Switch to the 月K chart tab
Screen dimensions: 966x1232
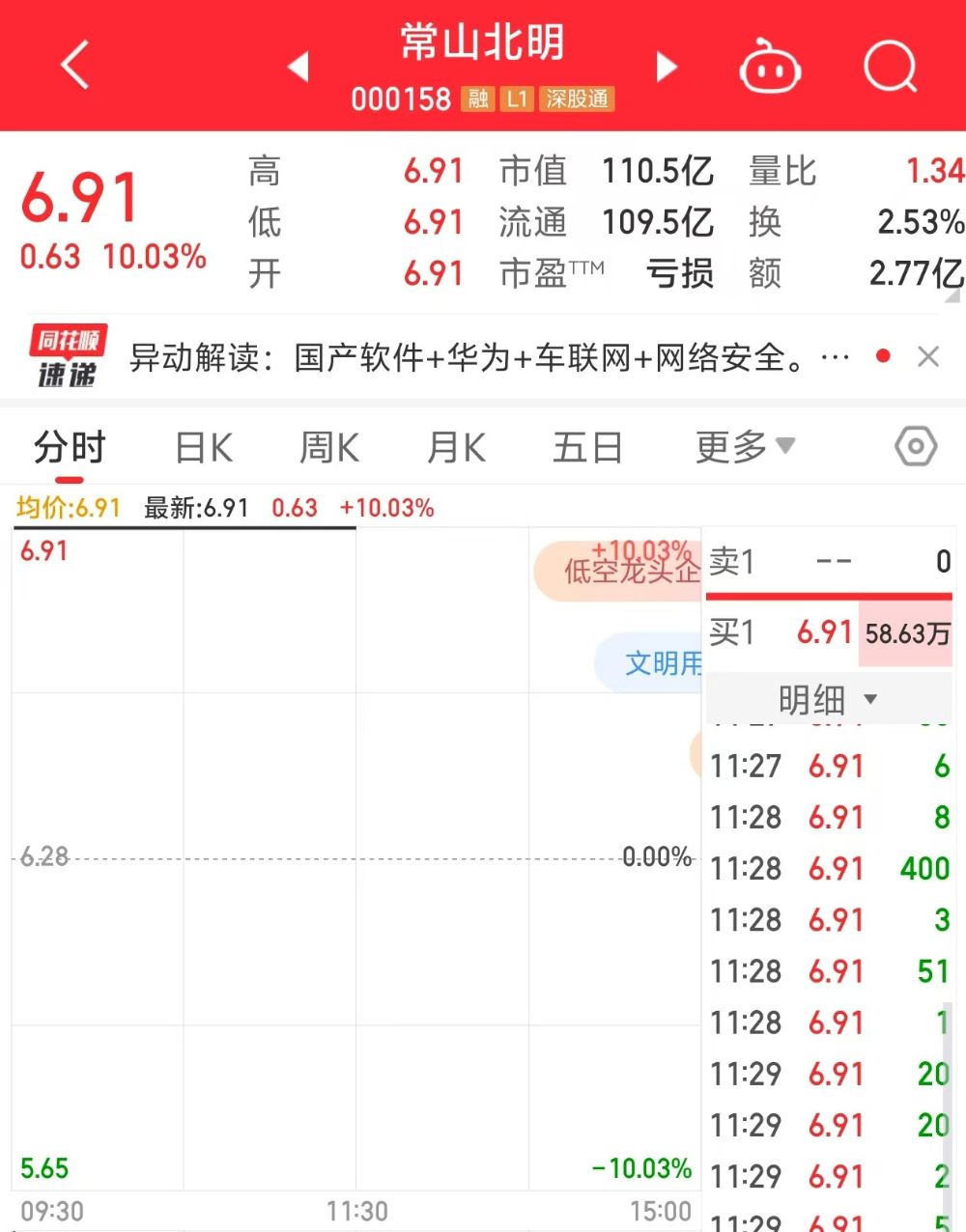coord(456,448)
